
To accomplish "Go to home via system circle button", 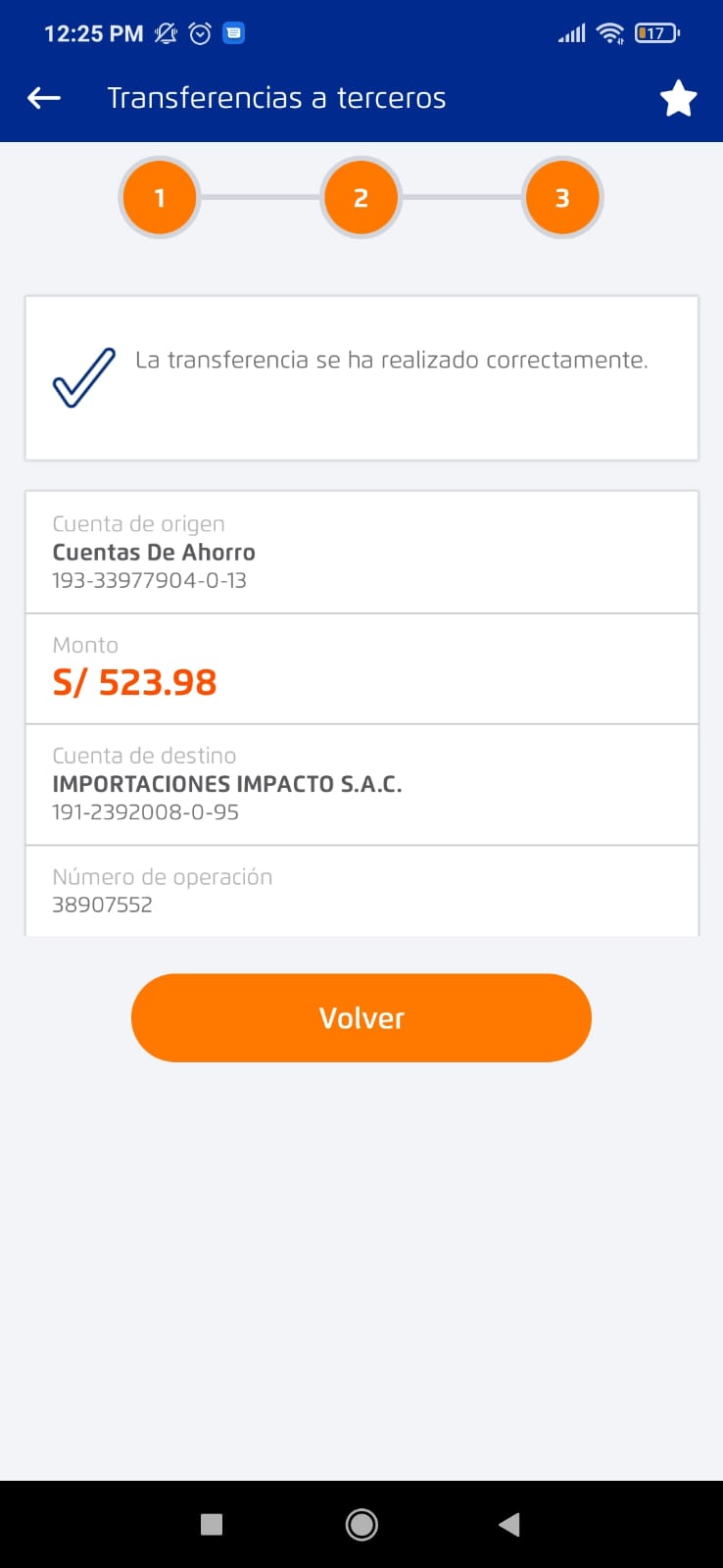I will click(361, 1524).
